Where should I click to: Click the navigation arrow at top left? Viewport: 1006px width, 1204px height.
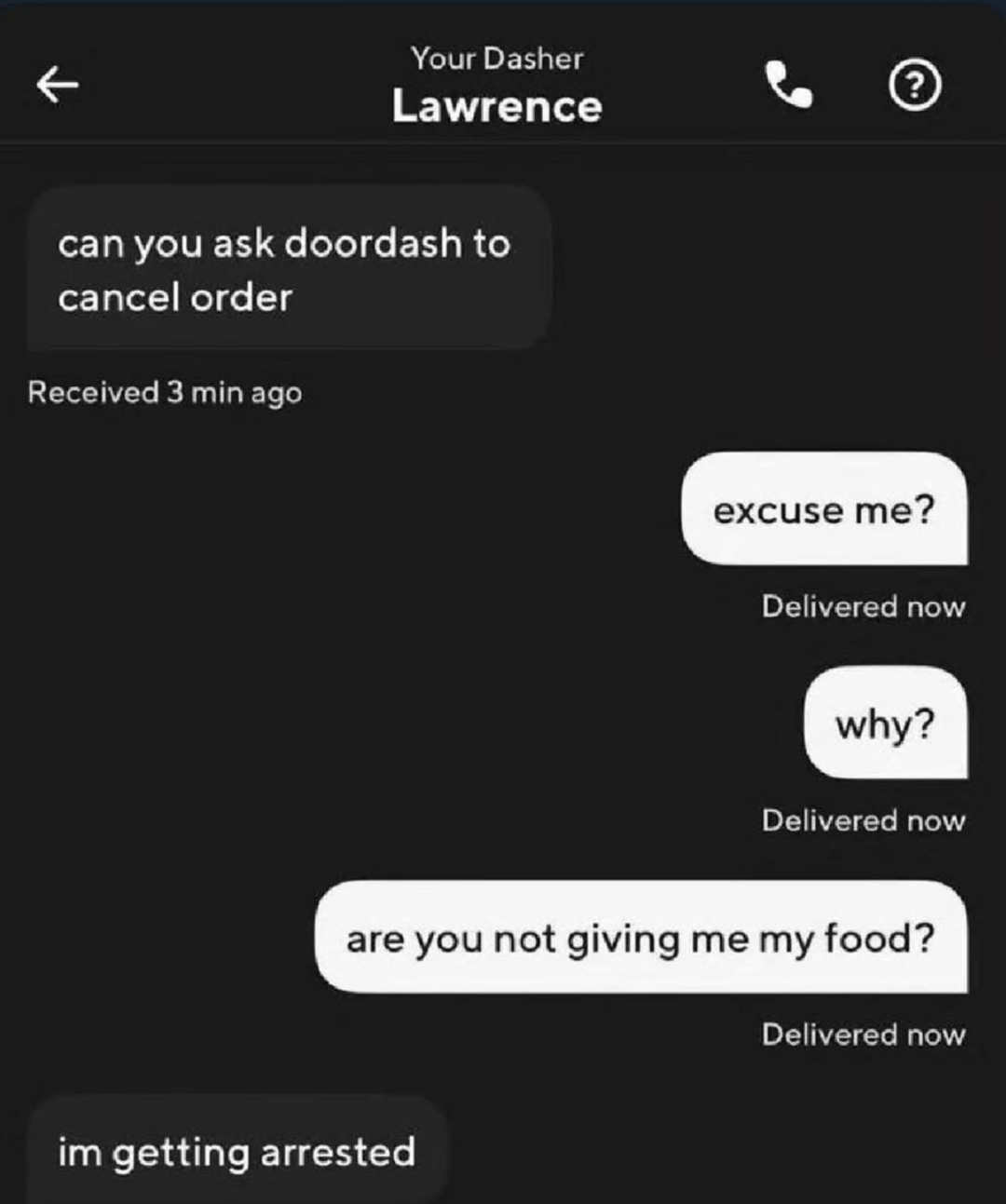click(58, 86)
